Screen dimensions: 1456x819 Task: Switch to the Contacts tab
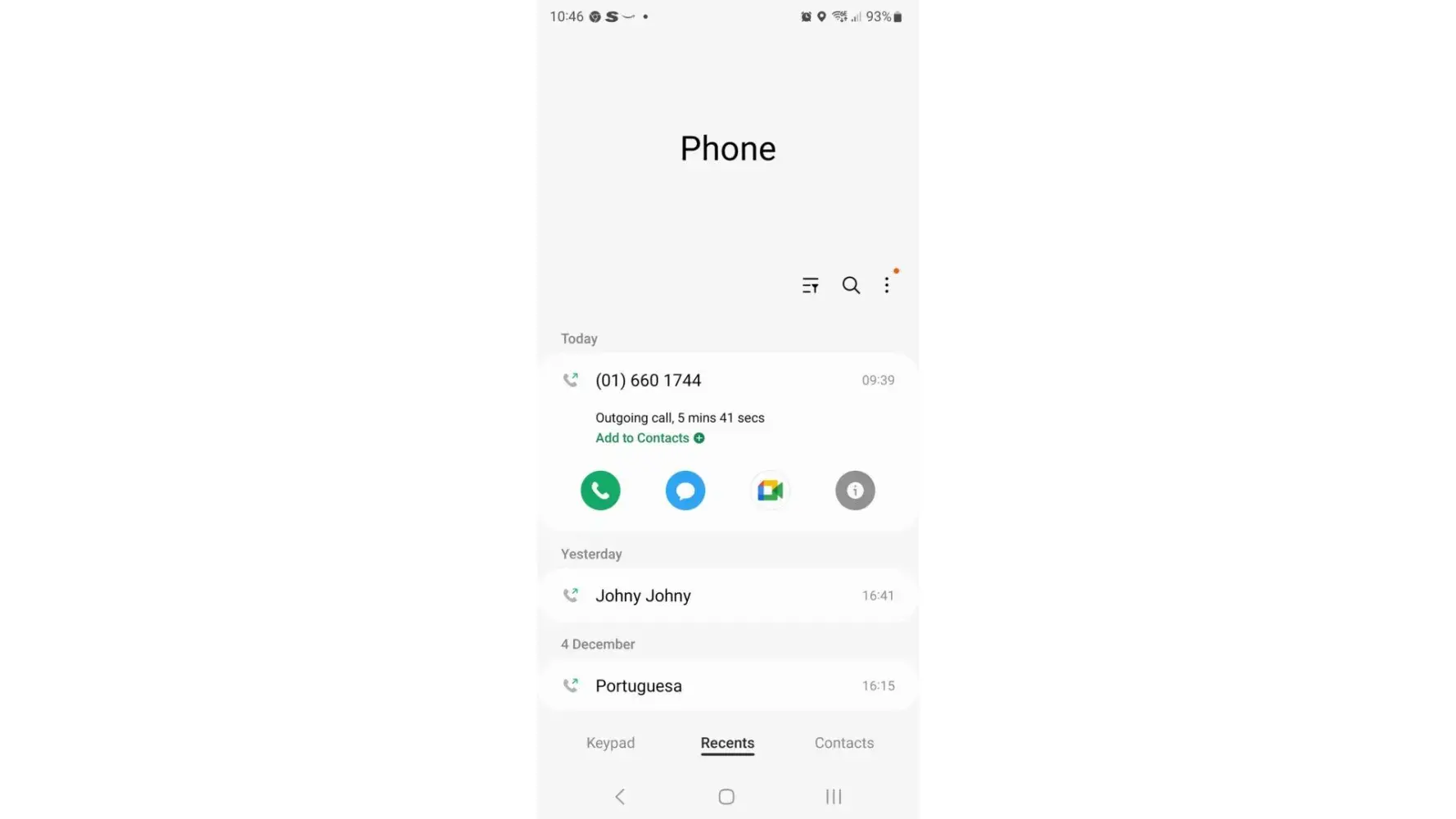[843, 743]
